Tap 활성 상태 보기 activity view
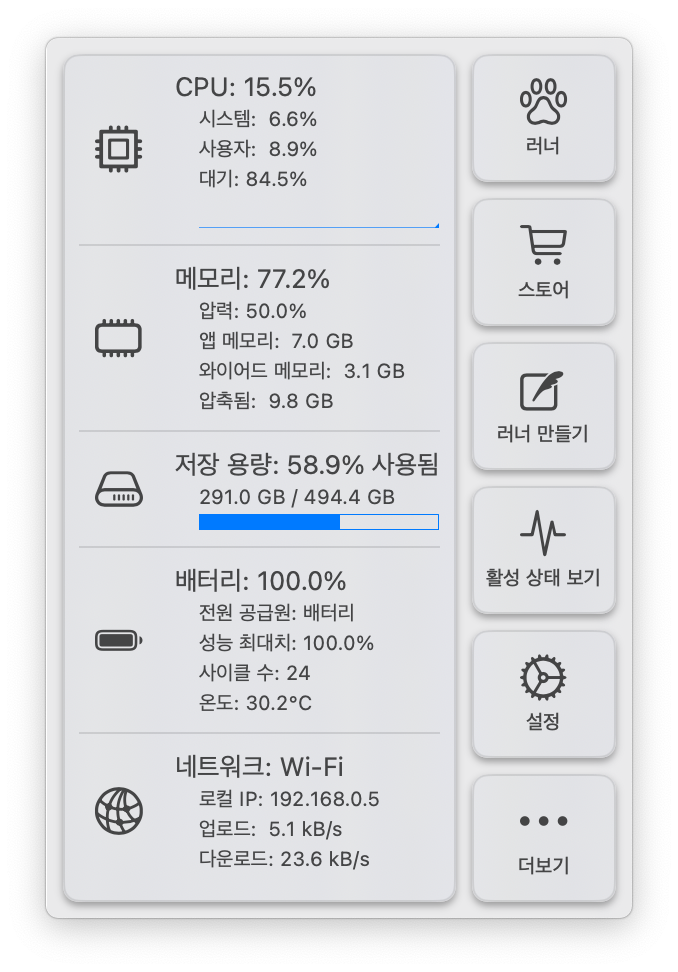Screen dimensions: 678x972 [543, 551]
